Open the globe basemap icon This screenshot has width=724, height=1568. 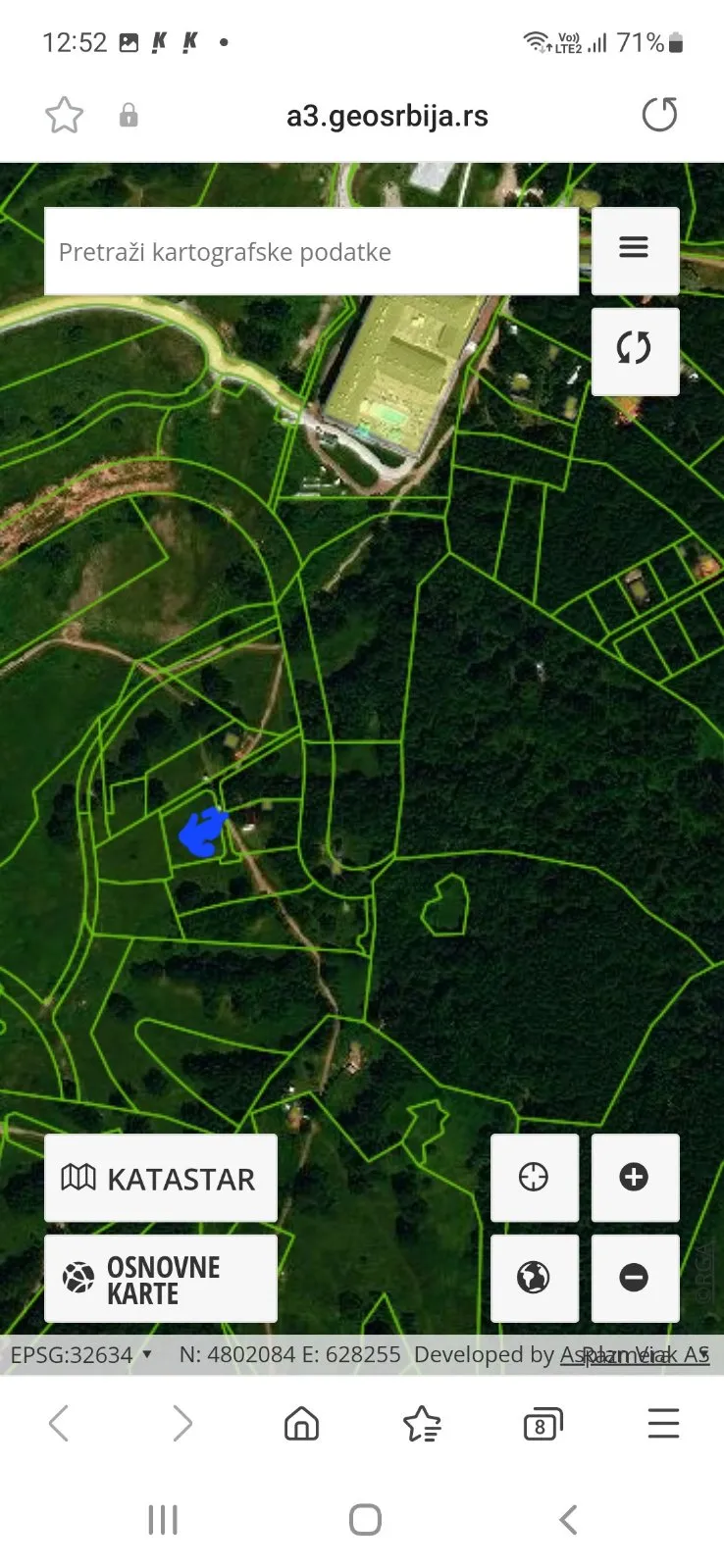pyautogui.click(x=535, y=1278)
